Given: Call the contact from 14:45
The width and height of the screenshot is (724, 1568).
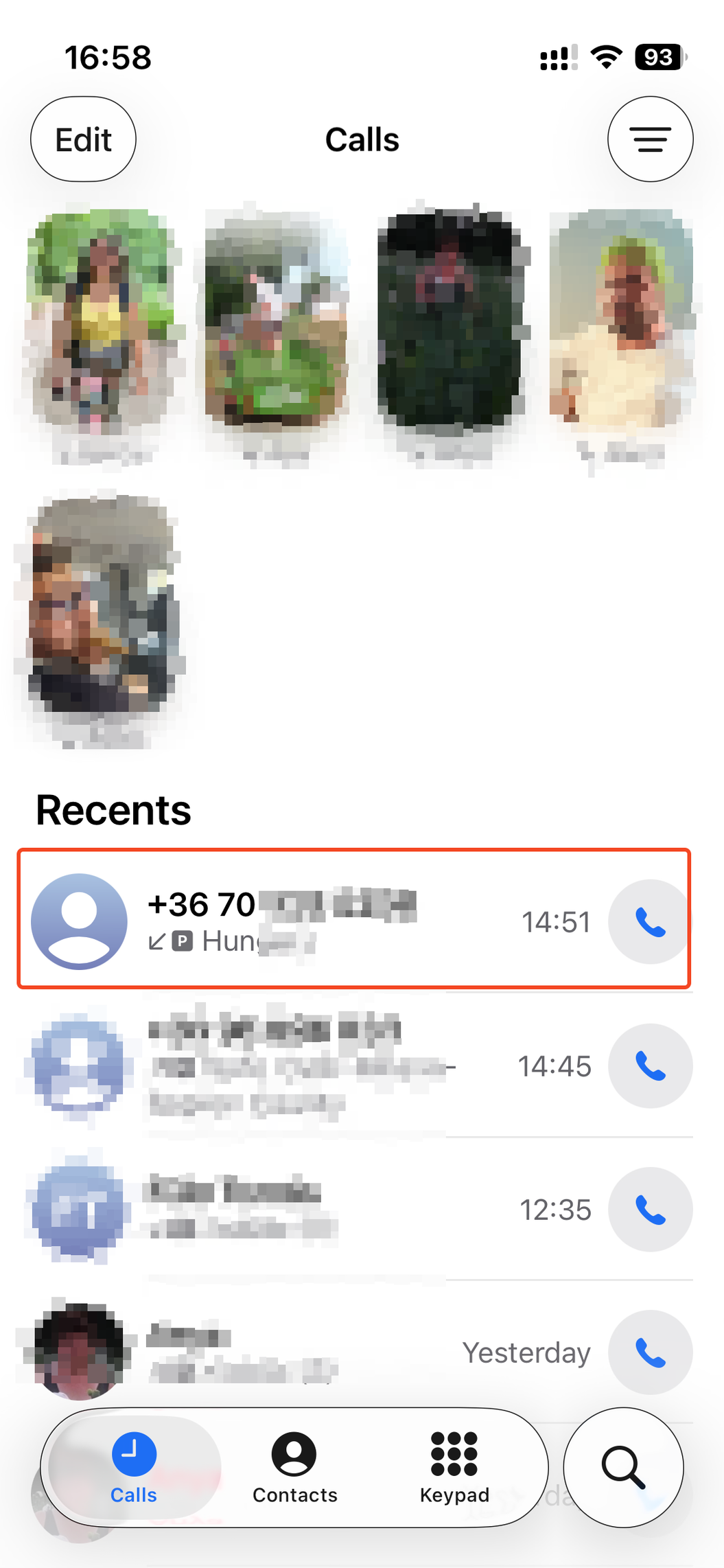Looking at the screenshot, I should point(650,1065).
